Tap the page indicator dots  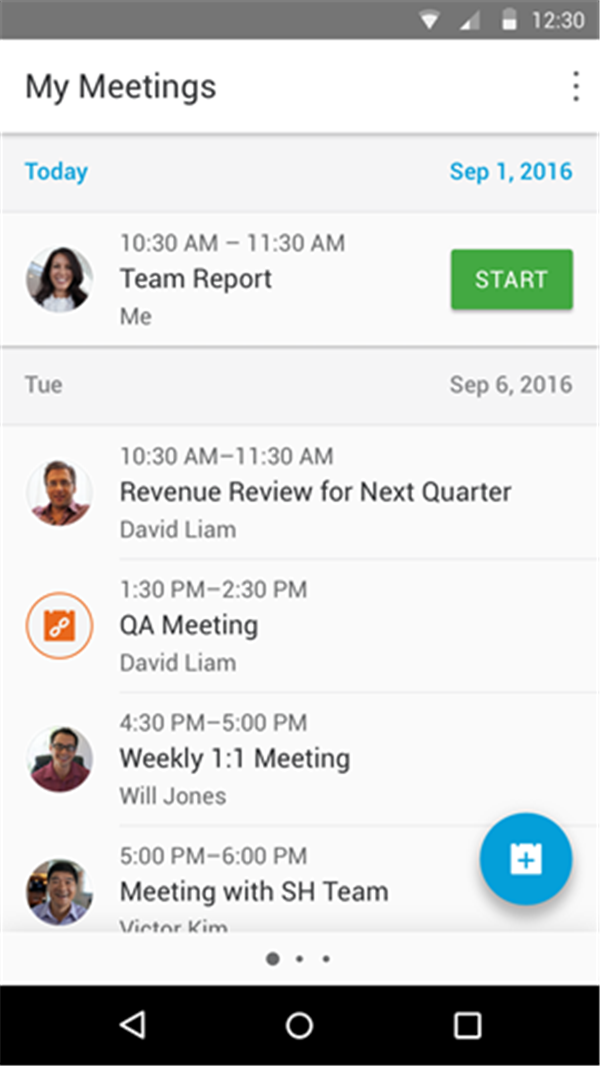click(x=299, y=959)
